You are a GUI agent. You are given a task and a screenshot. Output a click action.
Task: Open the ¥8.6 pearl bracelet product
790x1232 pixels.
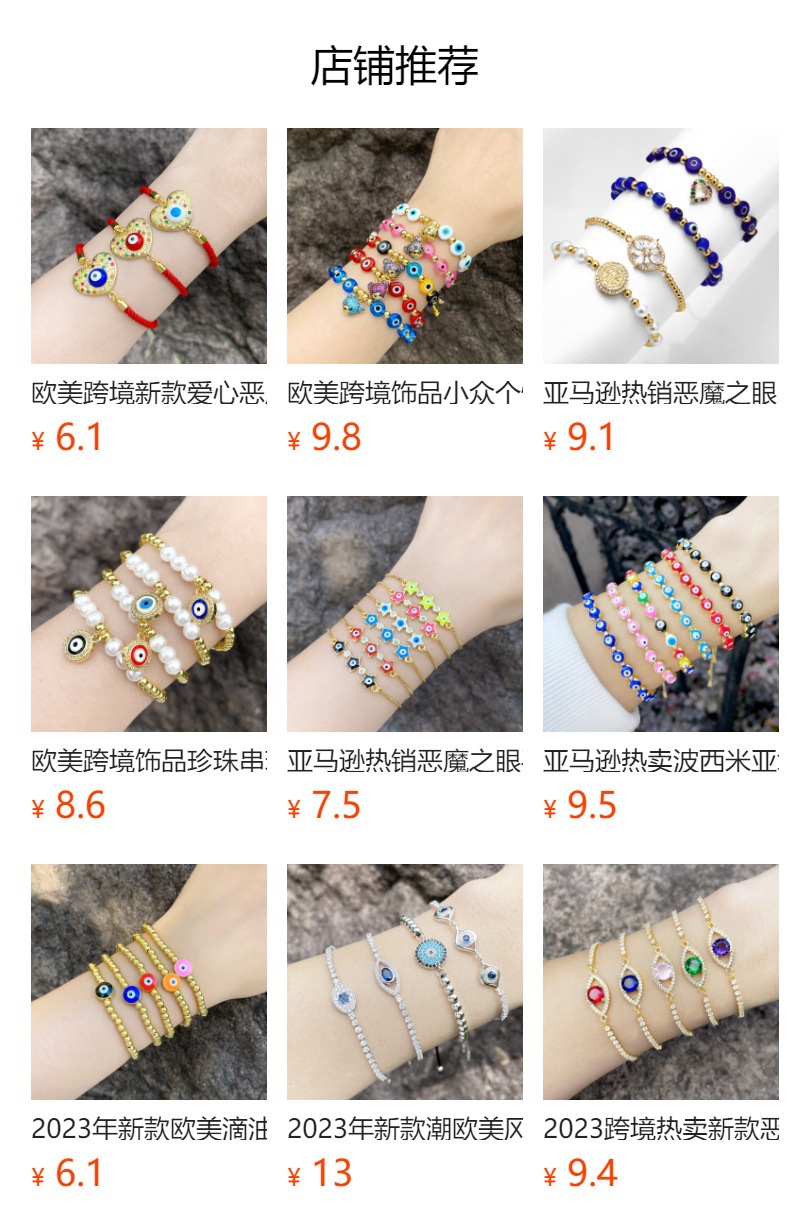coord(148,614)
